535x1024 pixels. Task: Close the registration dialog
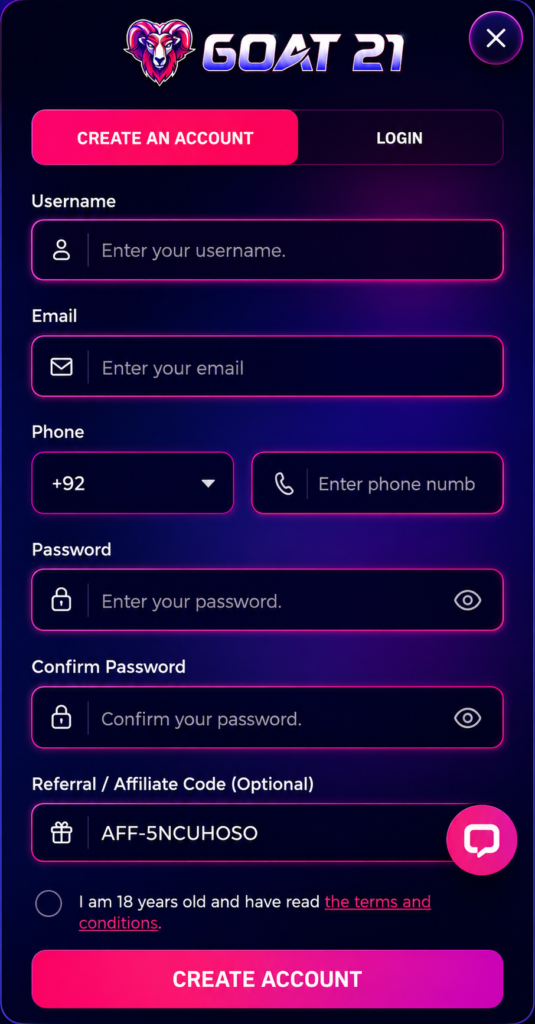(x=496, y=38)
